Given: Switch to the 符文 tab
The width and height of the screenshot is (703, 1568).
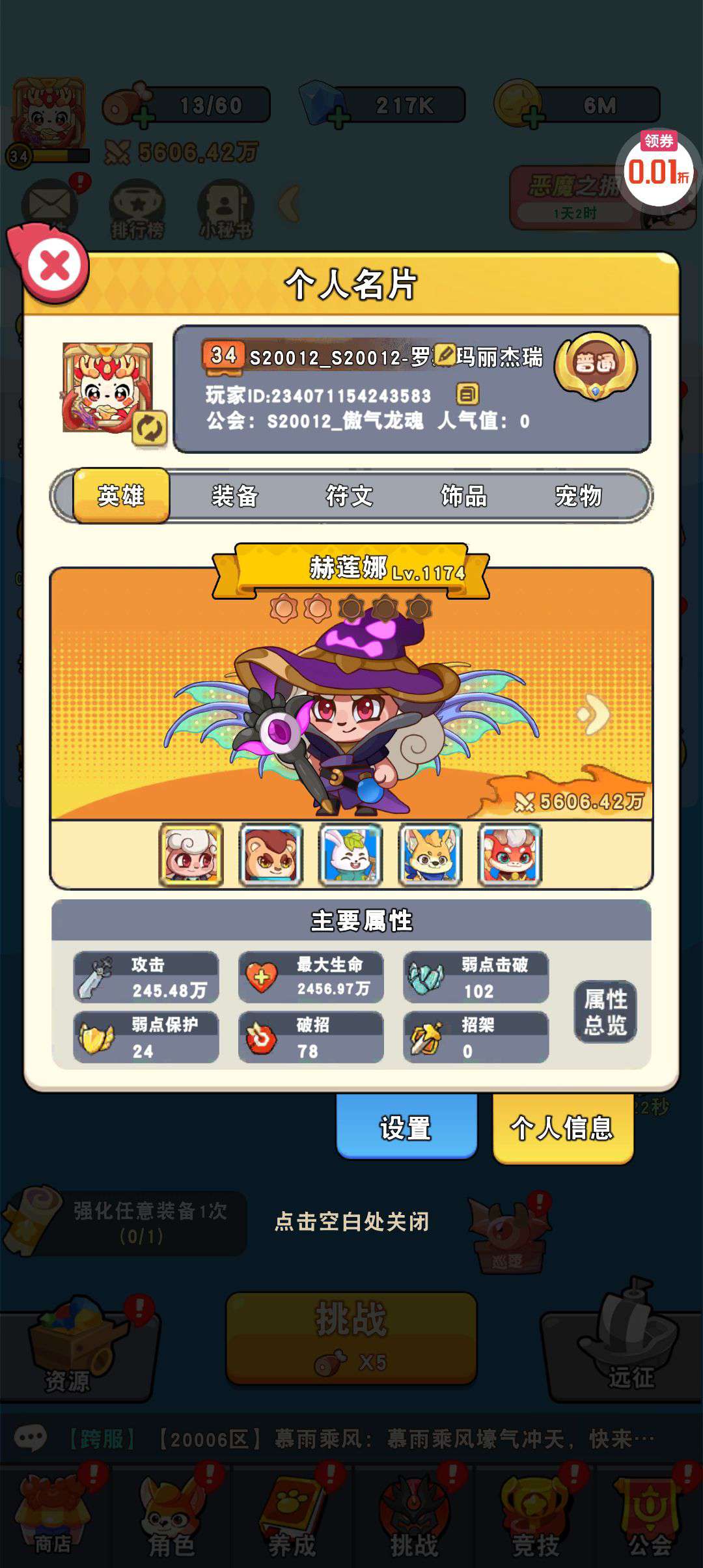Looking at the screenshot, I should [x=350, y=496].
